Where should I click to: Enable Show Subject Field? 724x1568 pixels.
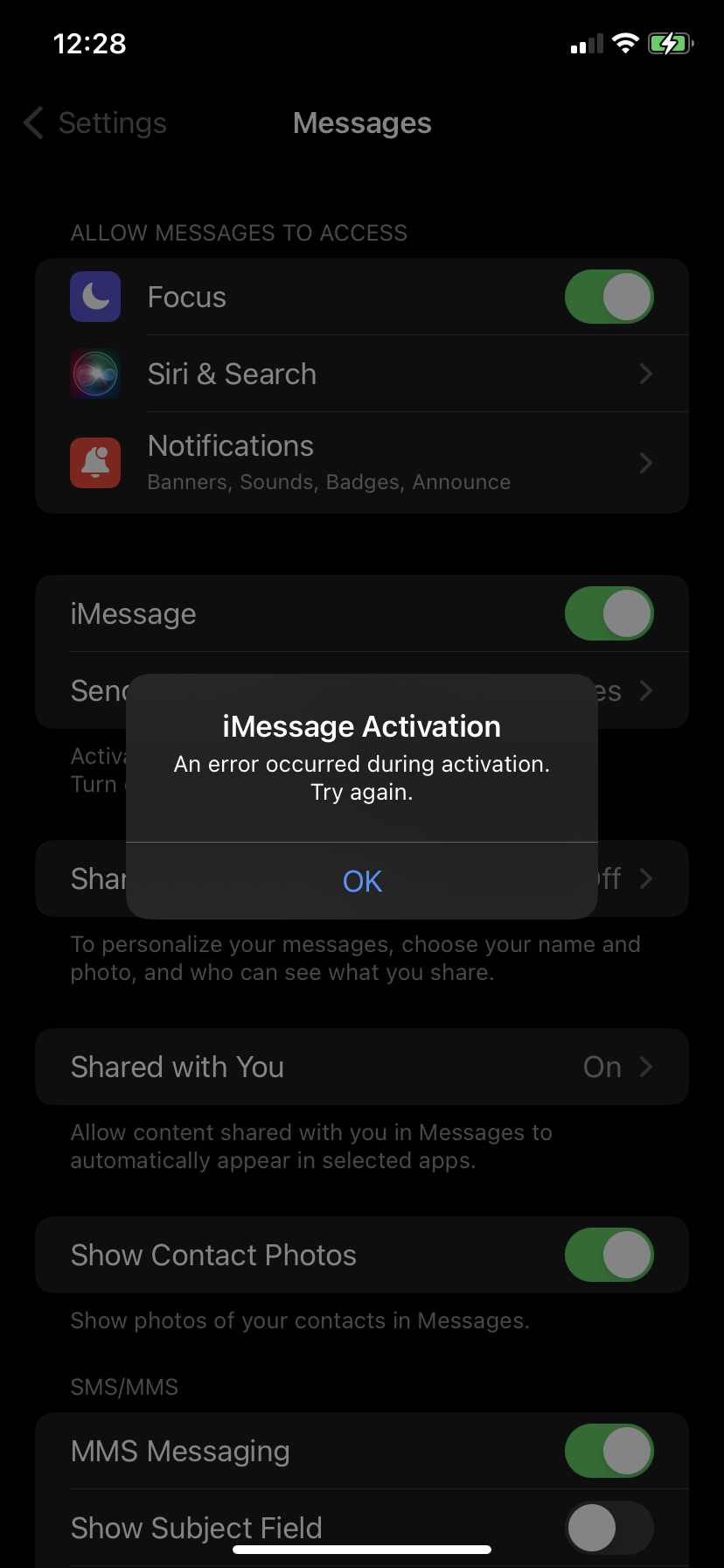[609, 1528]
